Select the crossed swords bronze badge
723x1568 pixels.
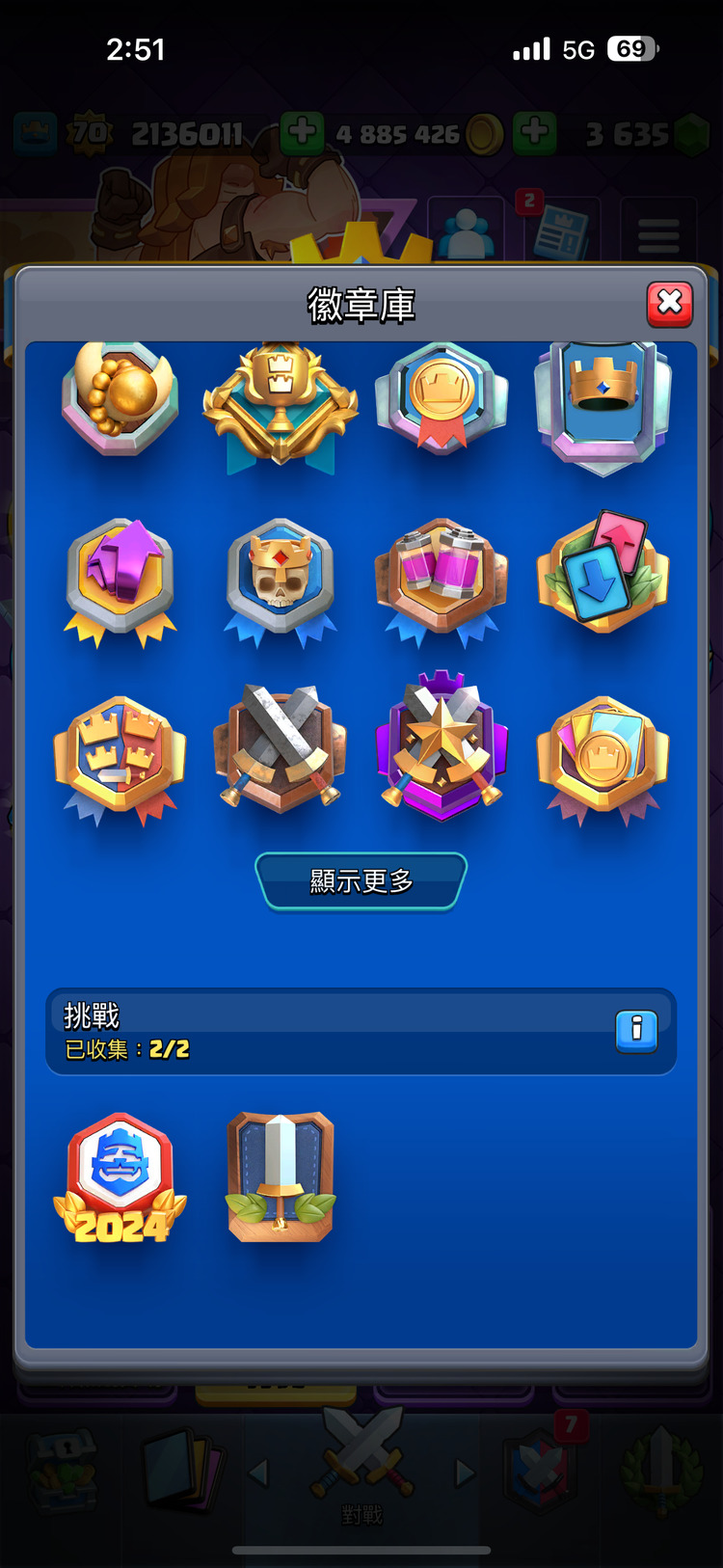[x=281, y=749]
